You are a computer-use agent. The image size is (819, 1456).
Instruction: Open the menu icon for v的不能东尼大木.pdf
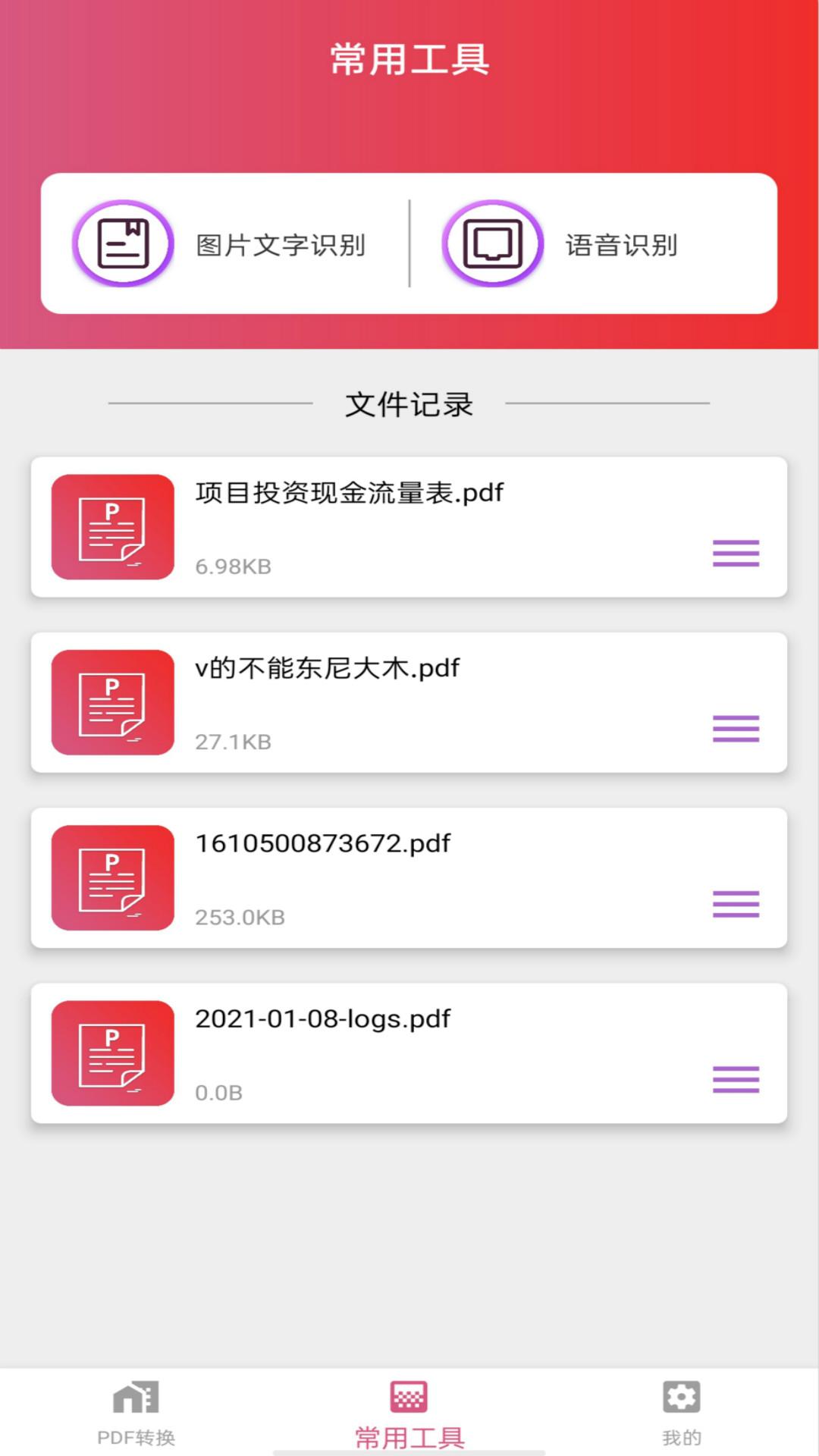pyautogui.click(x=736, y=728)
